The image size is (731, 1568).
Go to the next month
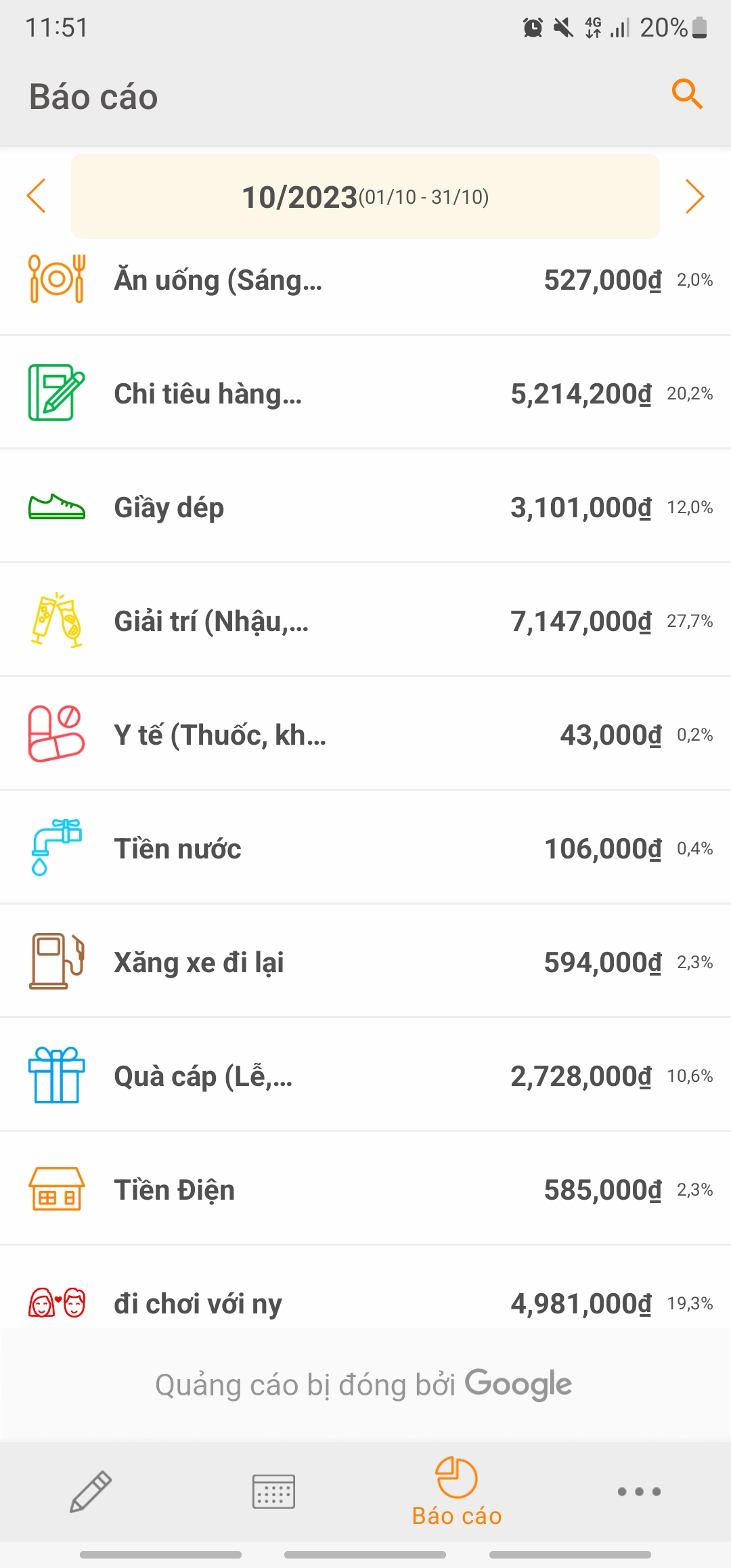tap(694, 196)
